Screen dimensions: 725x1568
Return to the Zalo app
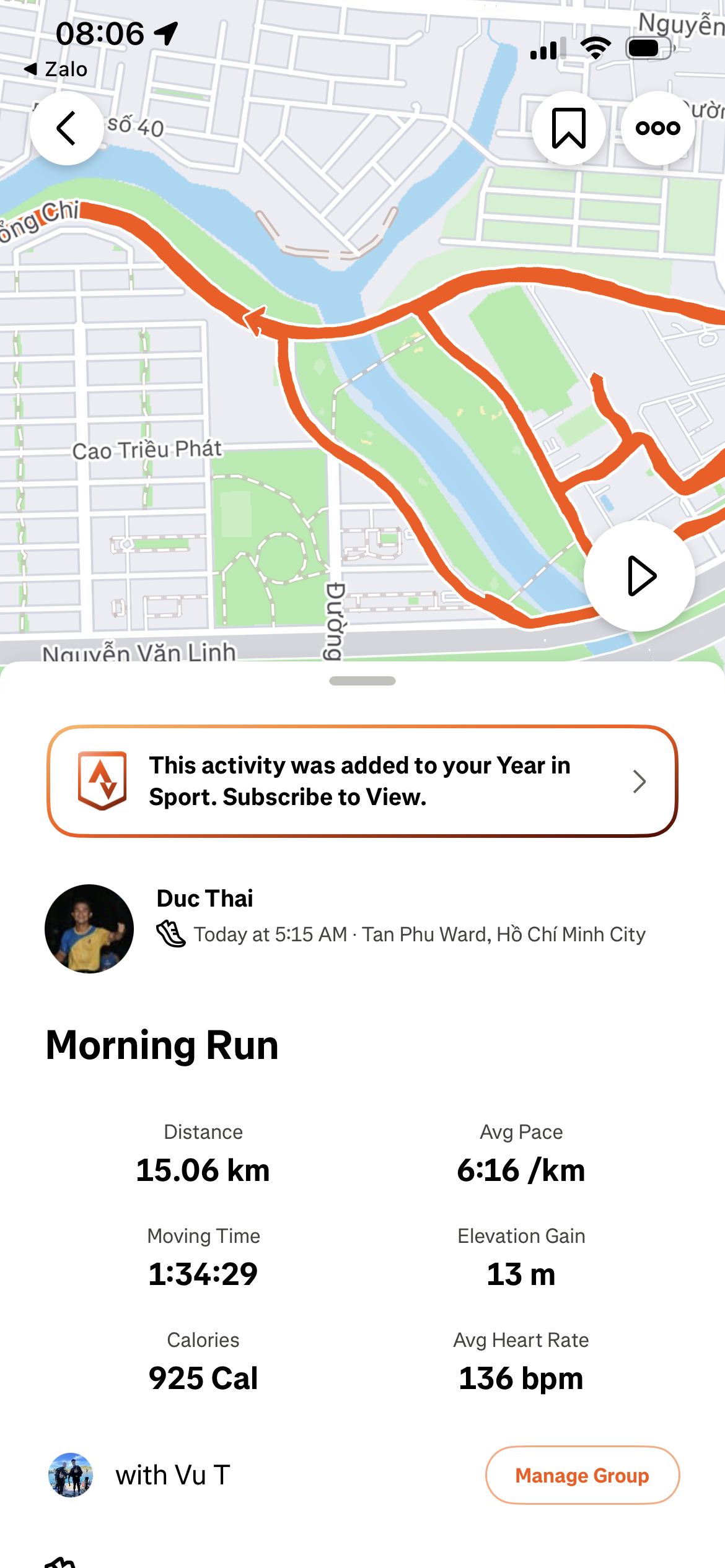click(56, 69)
